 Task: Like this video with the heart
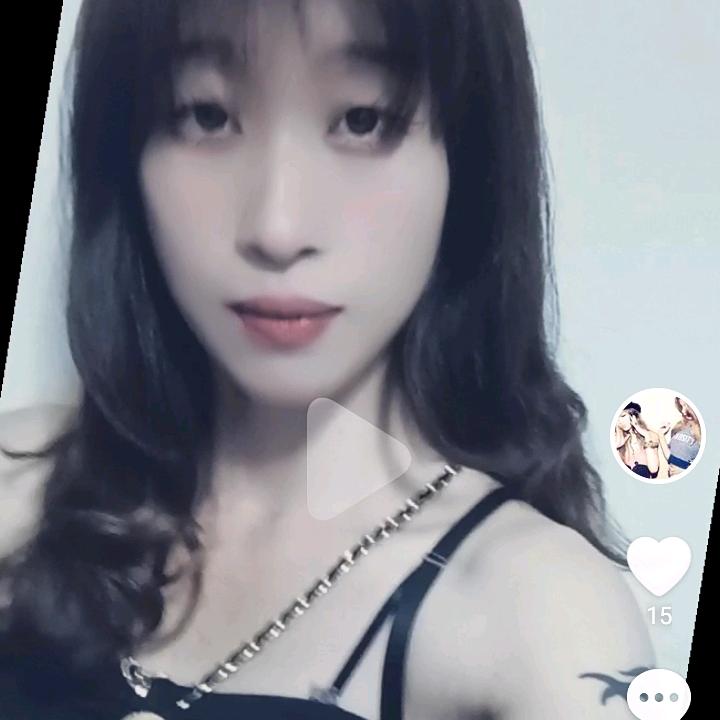[x=658, y=565]
